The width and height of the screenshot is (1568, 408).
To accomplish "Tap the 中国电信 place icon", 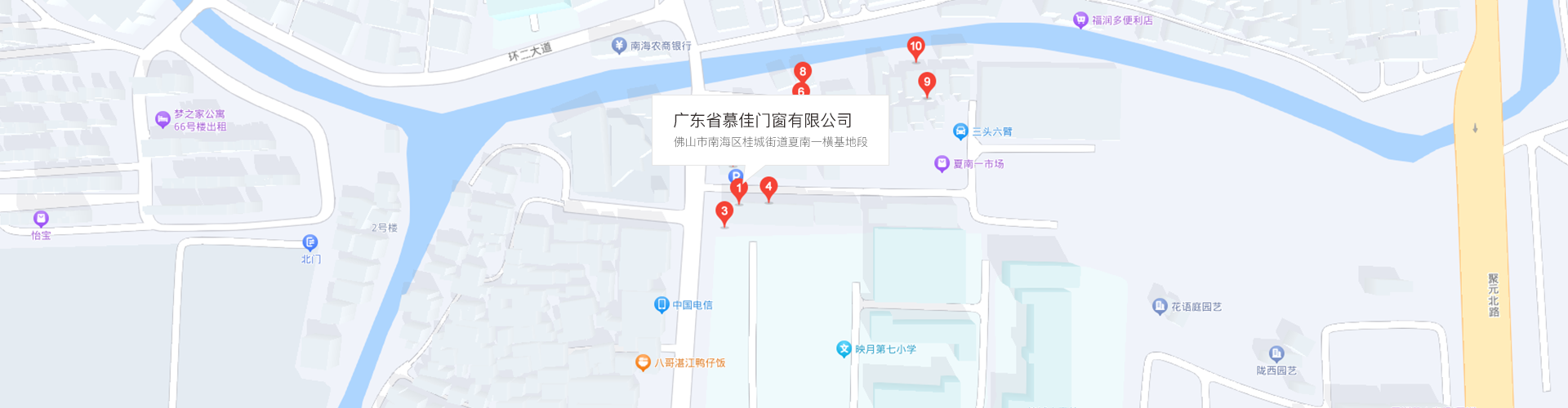I will coord(661,305).
